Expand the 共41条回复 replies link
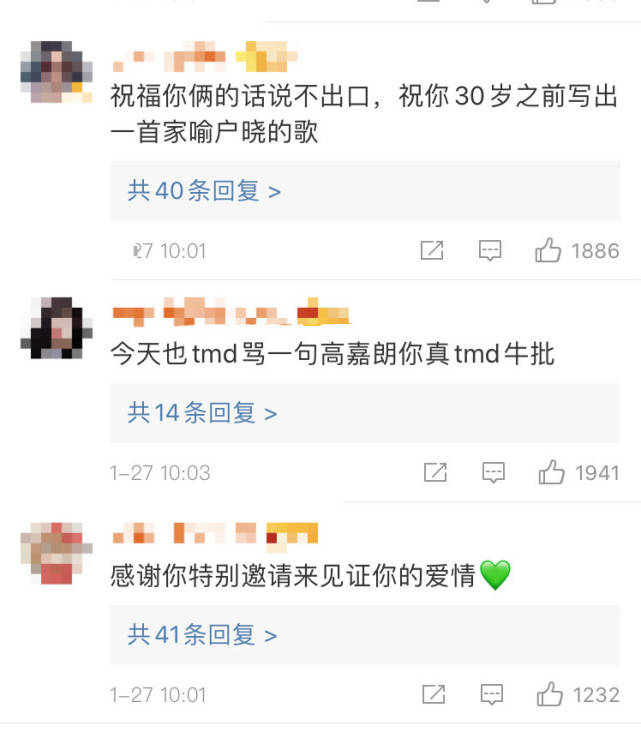This screenshot has height=738, width=641. pos(202,634)
